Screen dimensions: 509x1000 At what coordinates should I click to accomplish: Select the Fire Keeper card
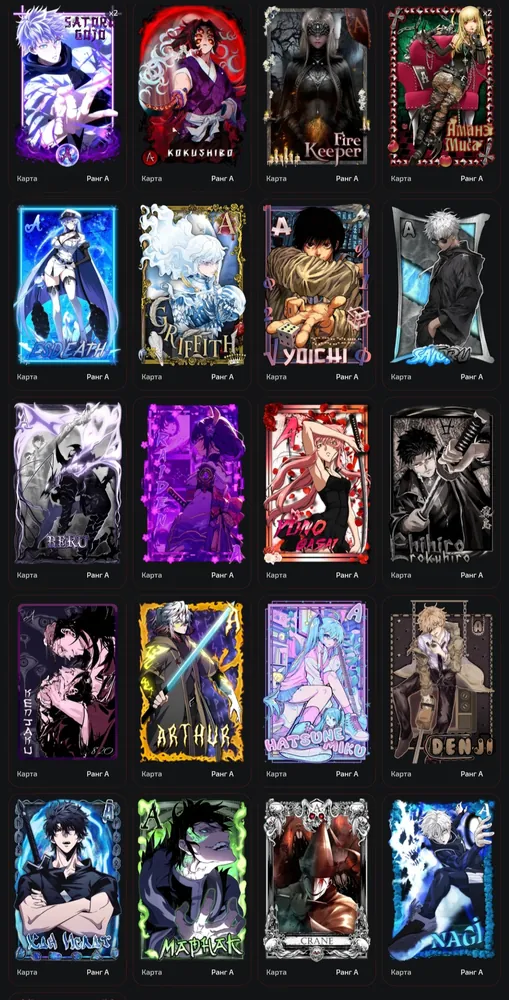[x=316, y=86]
